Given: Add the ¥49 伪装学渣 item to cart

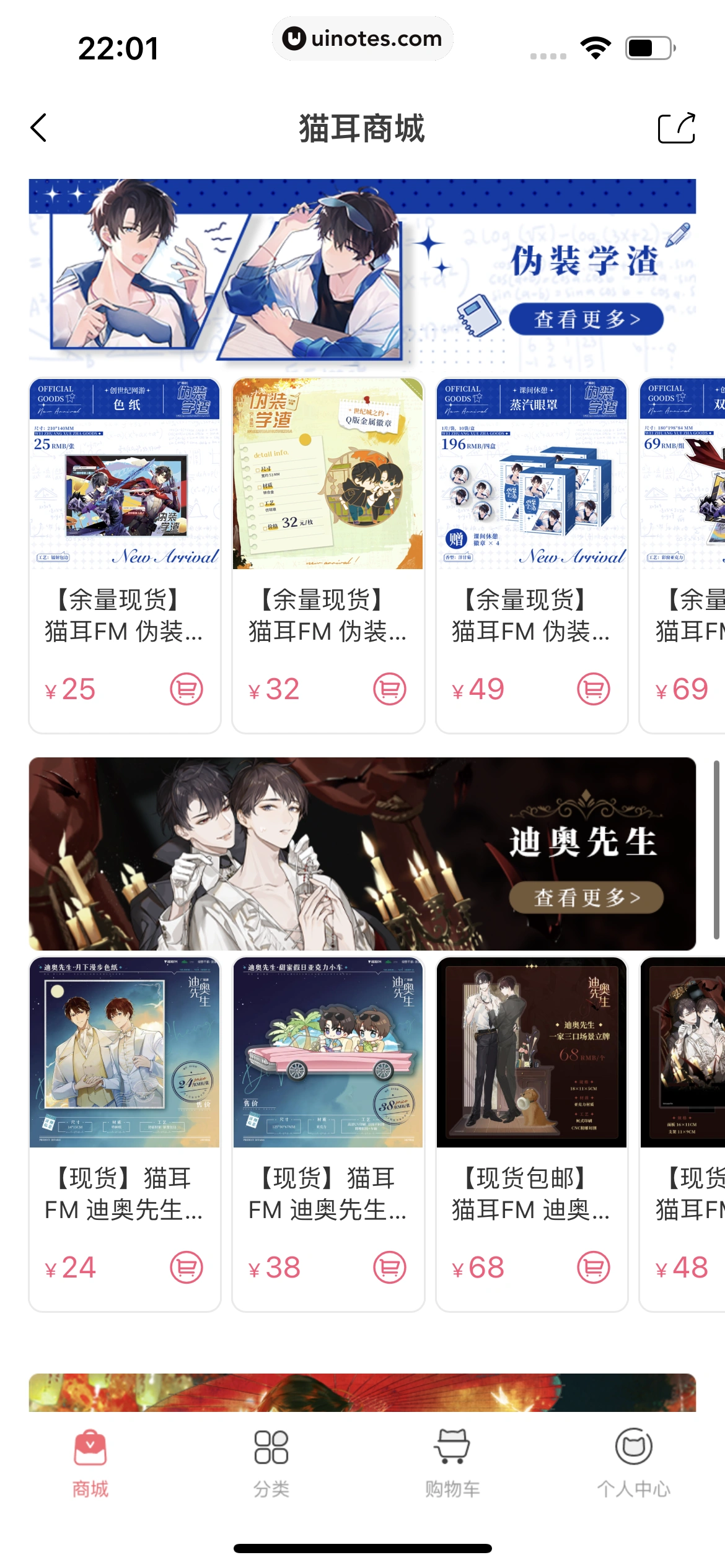Looking at the screenshot, I should pyautogui.click(x=594, y=689).
